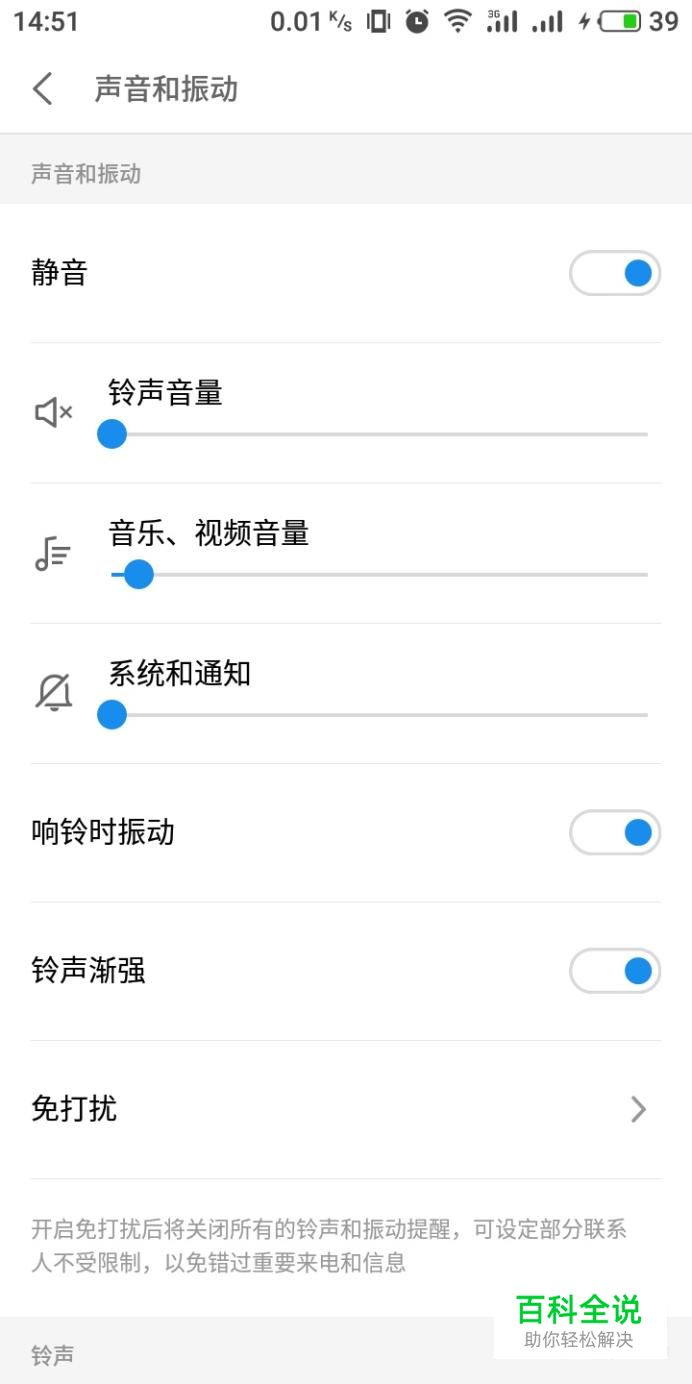Disable the 响铃时振动 switch
This screenshot has height=1384, width=692.
(615, 832)
